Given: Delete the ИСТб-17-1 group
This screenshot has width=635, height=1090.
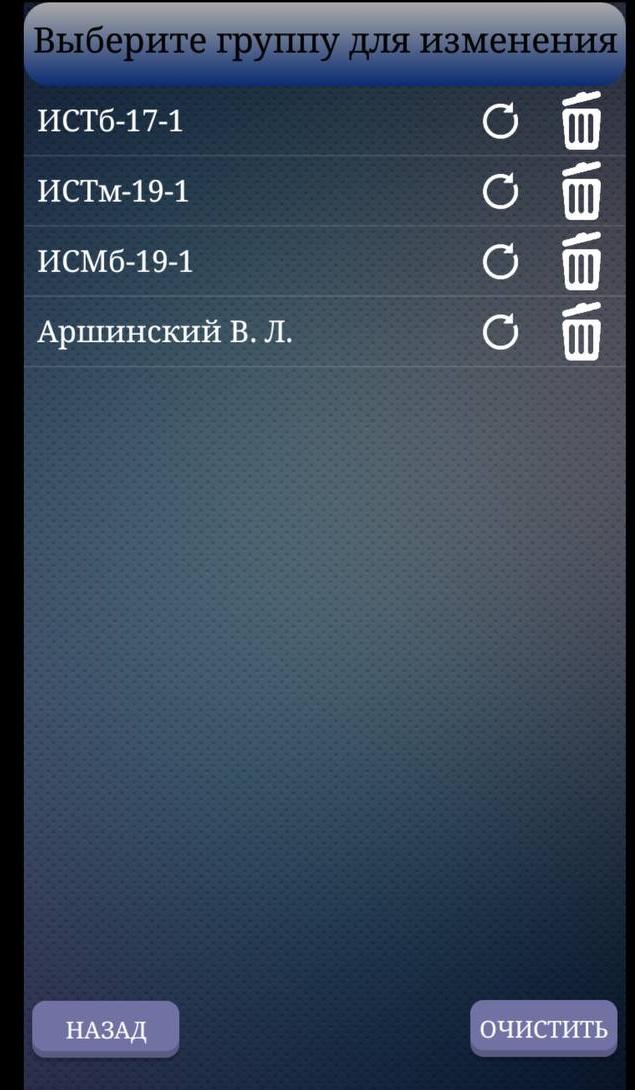Looking at the screenshot, I should click(581, 120).
